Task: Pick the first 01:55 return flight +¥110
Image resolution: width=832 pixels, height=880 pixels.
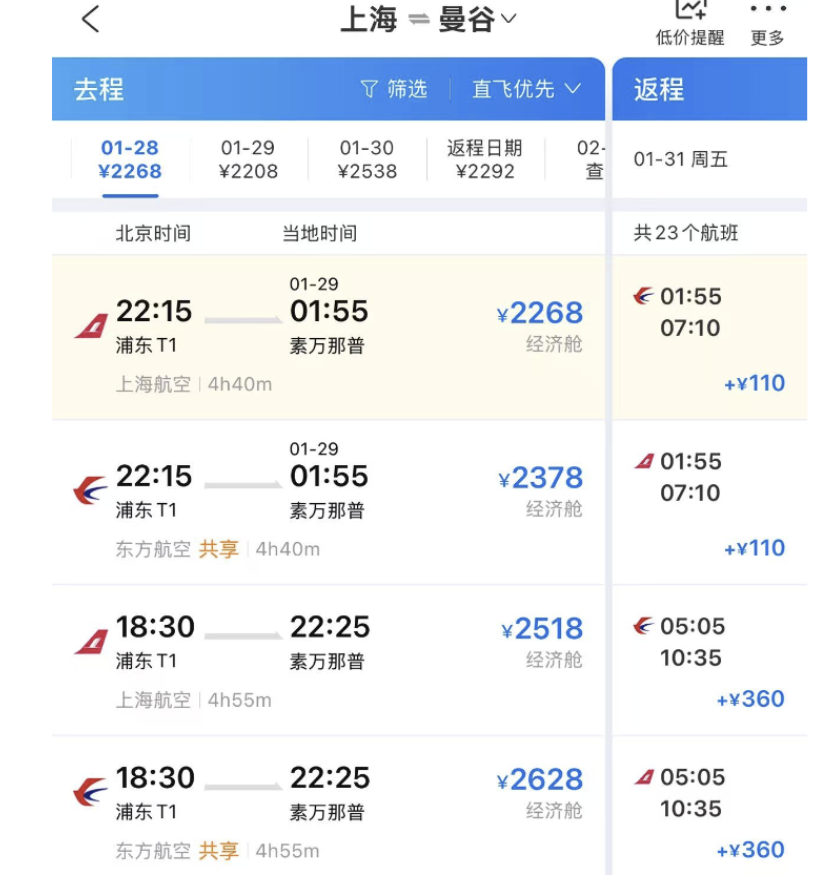Action: click(709, 338)
